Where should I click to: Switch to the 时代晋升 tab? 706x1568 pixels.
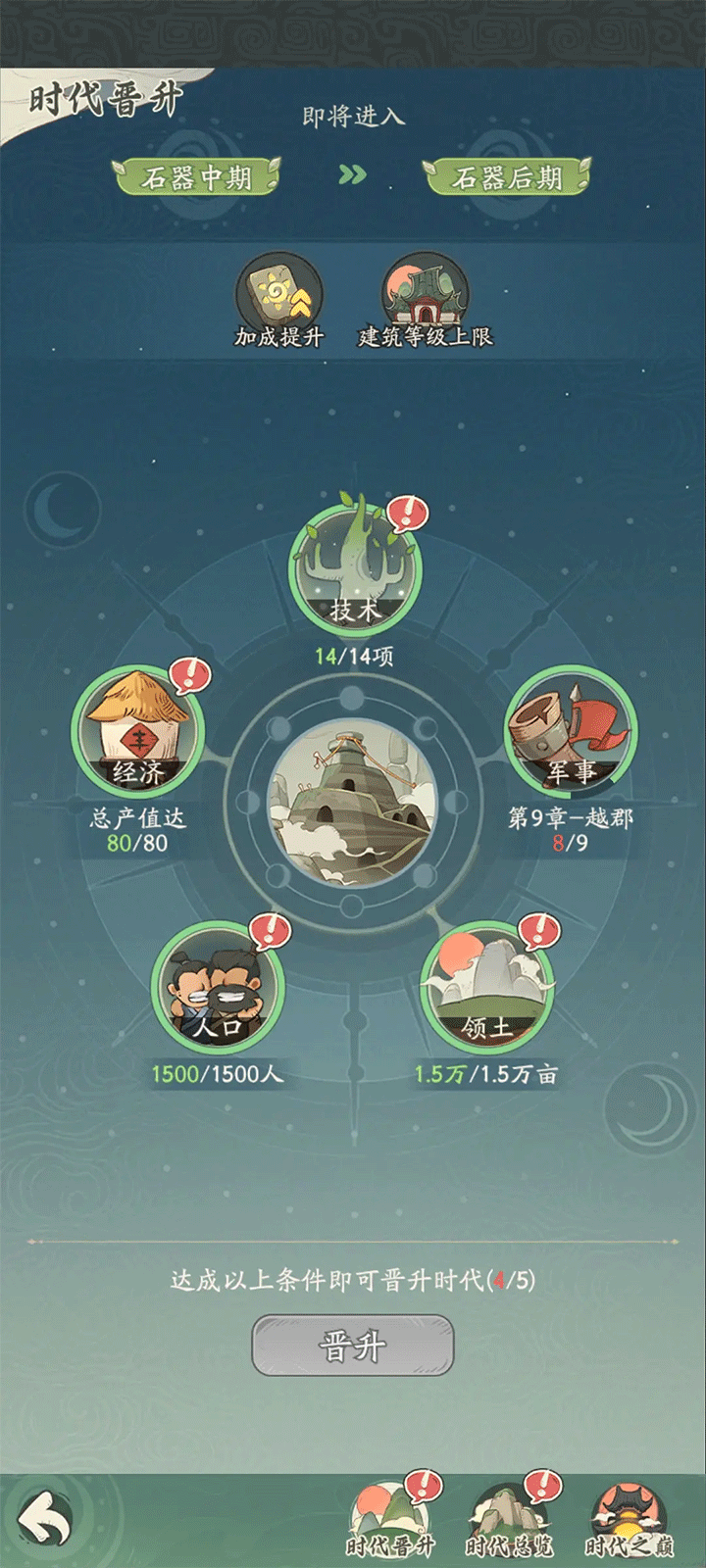(x=391, y=1522)
